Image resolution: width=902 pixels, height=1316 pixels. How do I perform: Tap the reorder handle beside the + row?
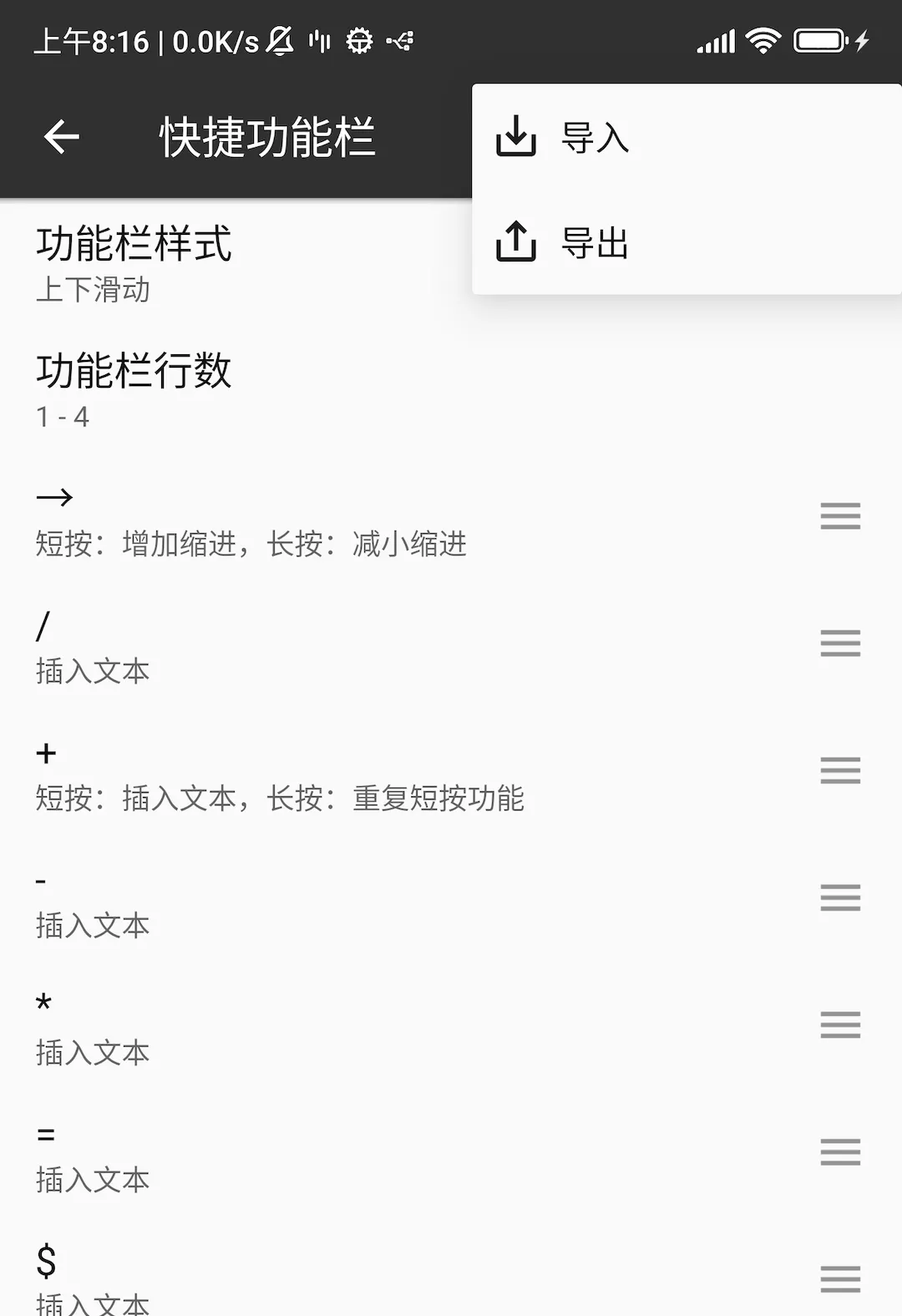(x=840, y=770)
